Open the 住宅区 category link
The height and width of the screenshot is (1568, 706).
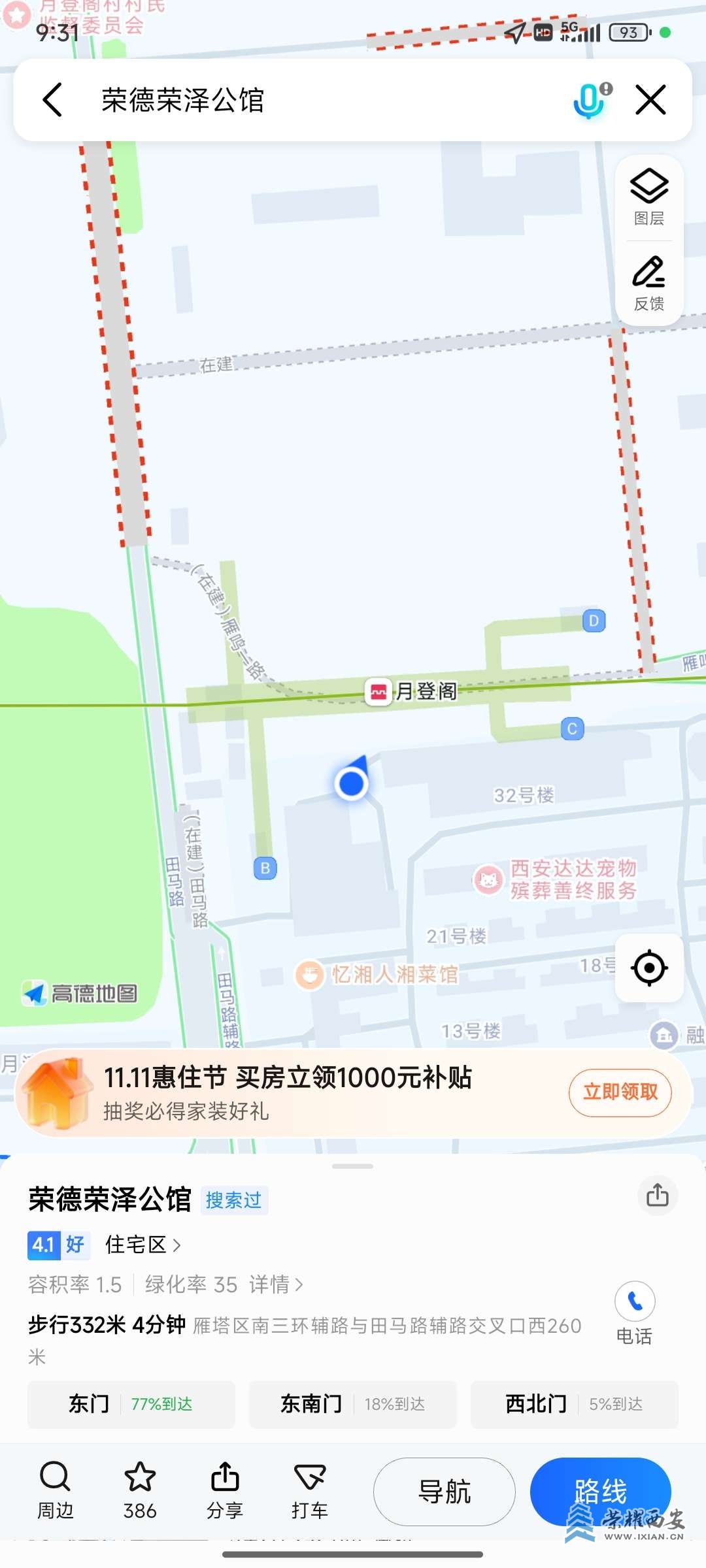coord(143,1245)
